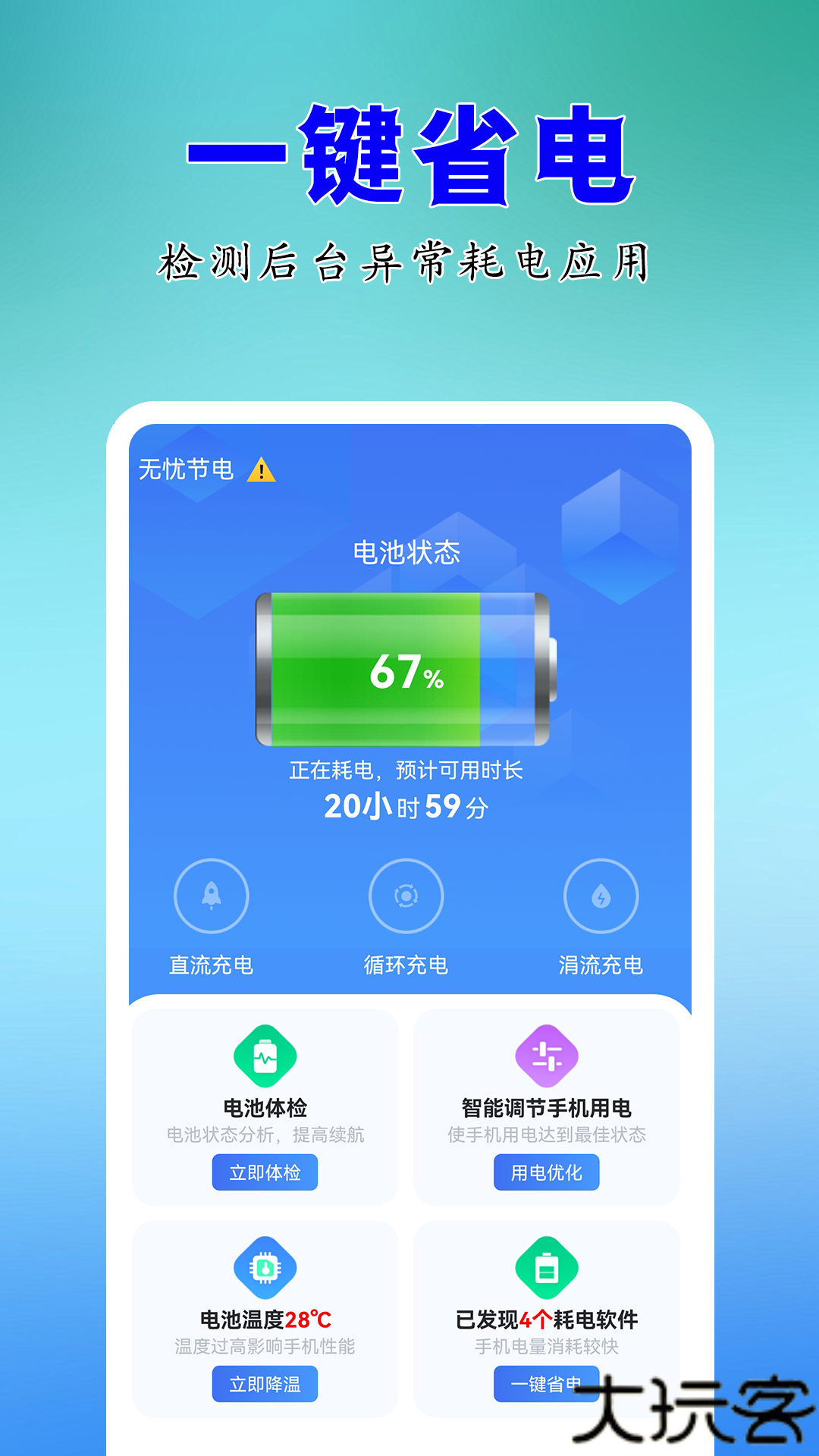Open the 智能调节手机用电 card
The image size is (819, 1456).
[545, 1107]
